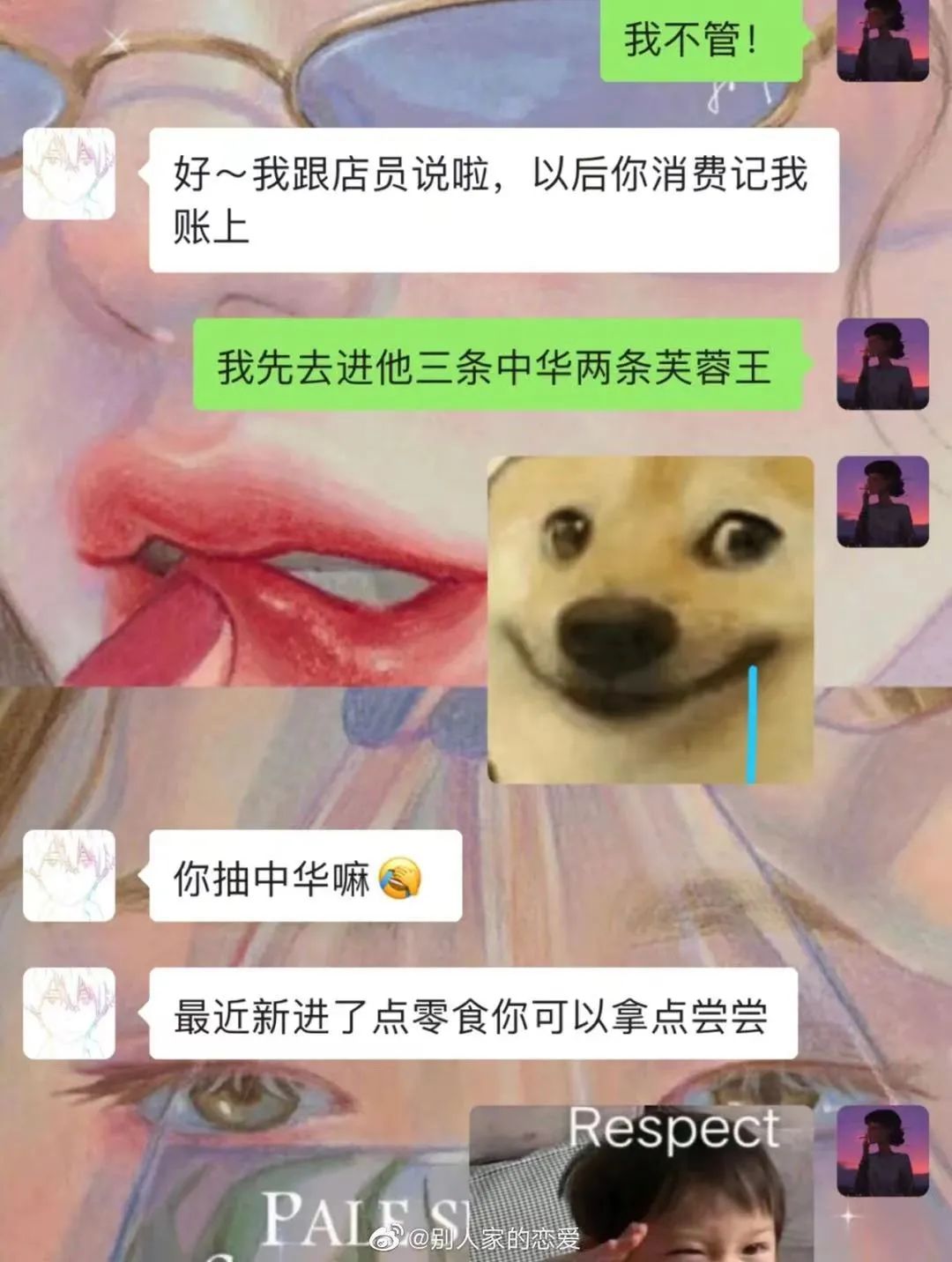Open avatar next to "好～我跟店员说啦" message
The height and width of the screenshot is (1262, 952).
(x=69, y=174)
